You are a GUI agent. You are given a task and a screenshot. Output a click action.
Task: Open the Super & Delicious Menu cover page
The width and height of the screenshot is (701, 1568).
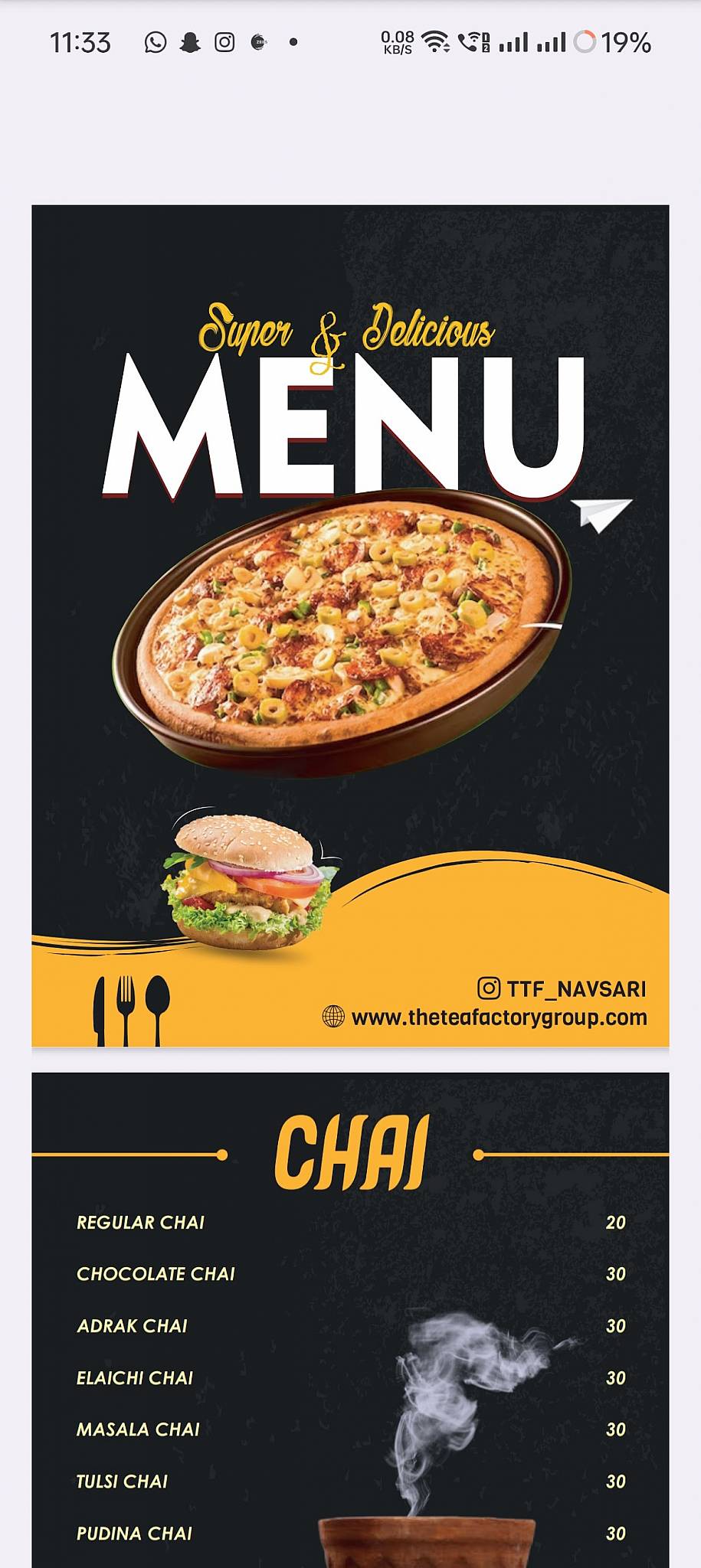click(x=350, y=625)
